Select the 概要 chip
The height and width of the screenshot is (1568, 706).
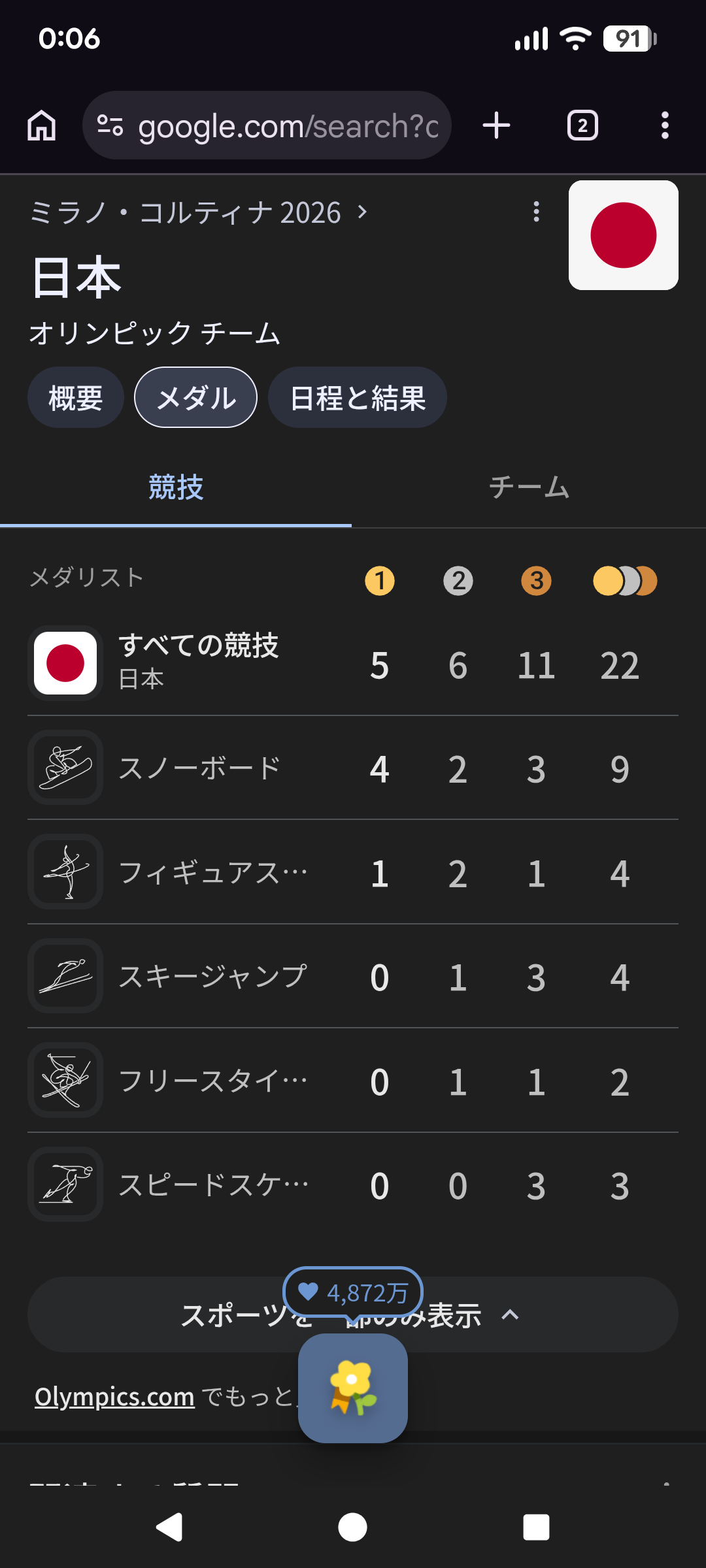(76, 397)
